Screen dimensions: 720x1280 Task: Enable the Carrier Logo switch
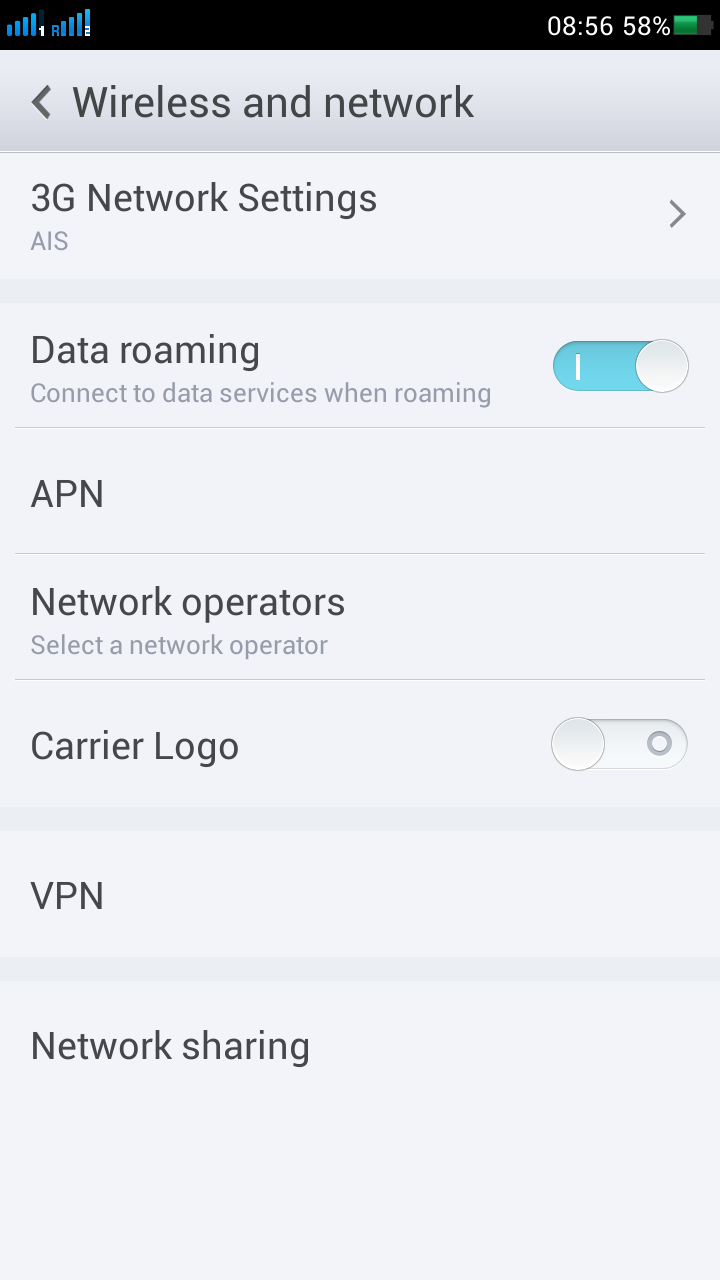620,744
